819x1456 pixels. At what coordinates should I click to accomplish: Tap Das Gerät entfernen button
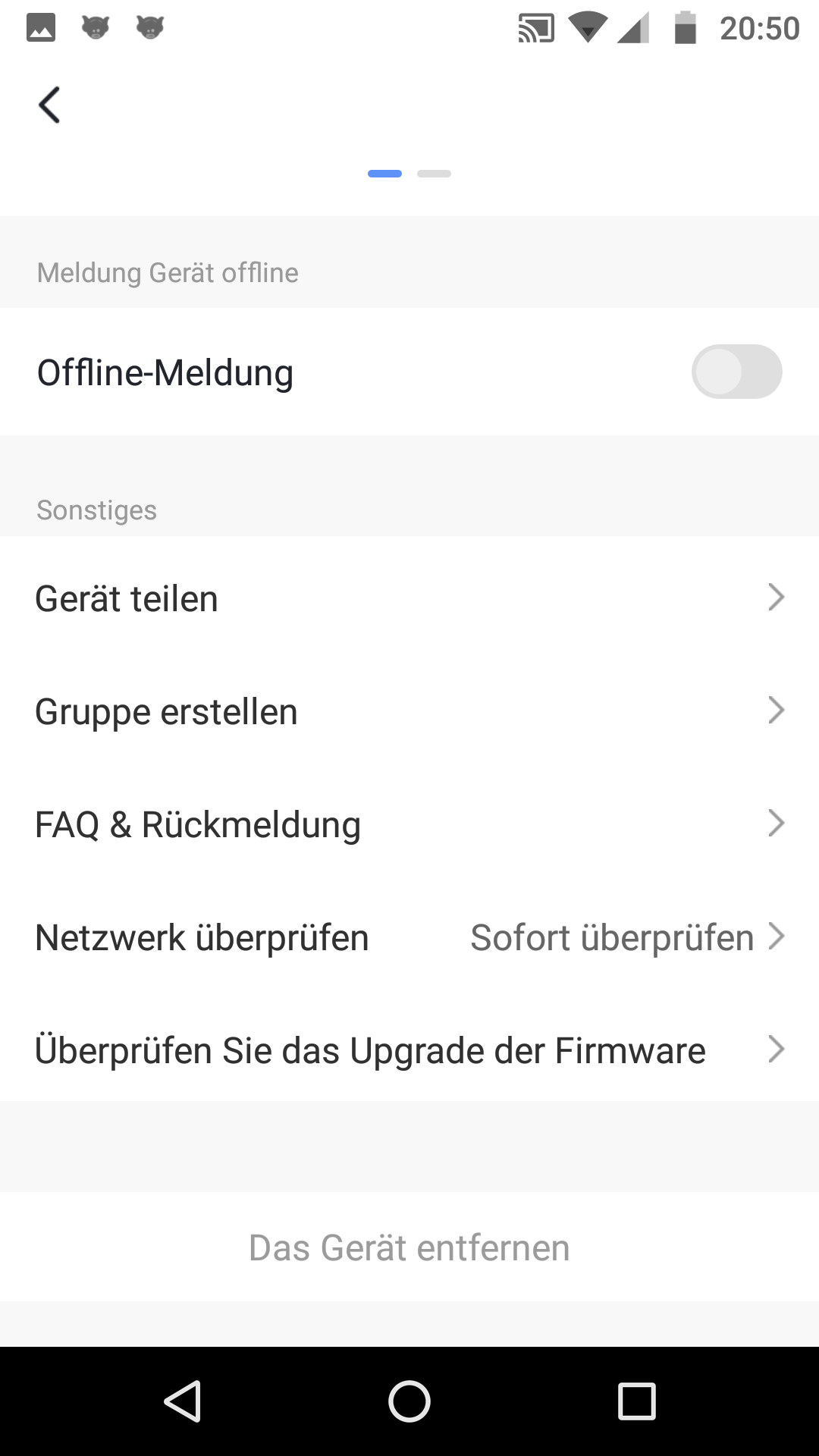click(x=409, y=1247)
